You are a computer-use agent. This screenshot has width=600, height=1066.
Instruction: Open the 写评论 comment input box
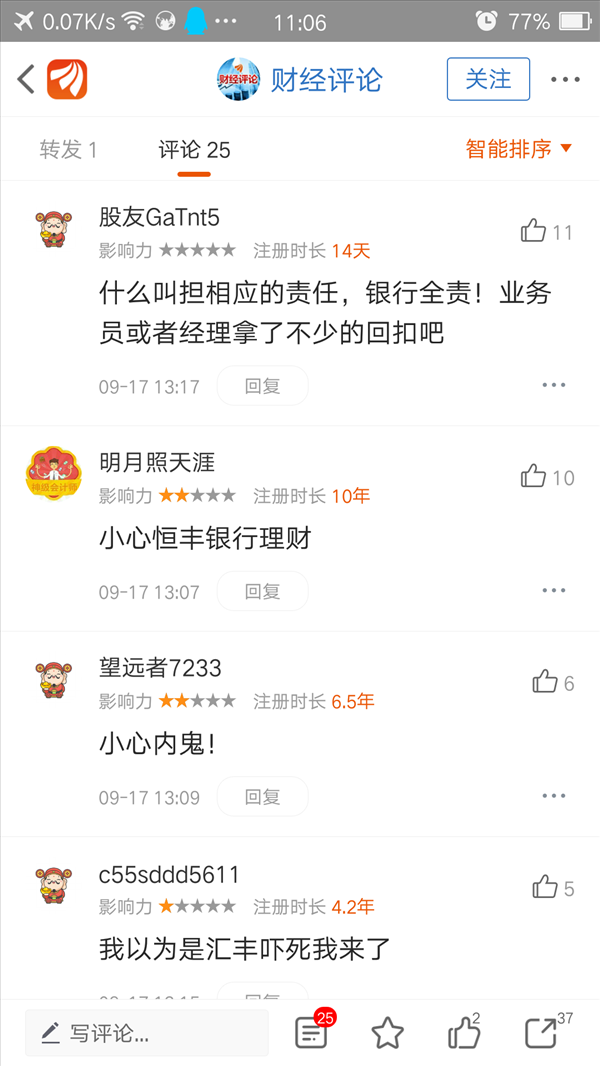click(147, 1034)
